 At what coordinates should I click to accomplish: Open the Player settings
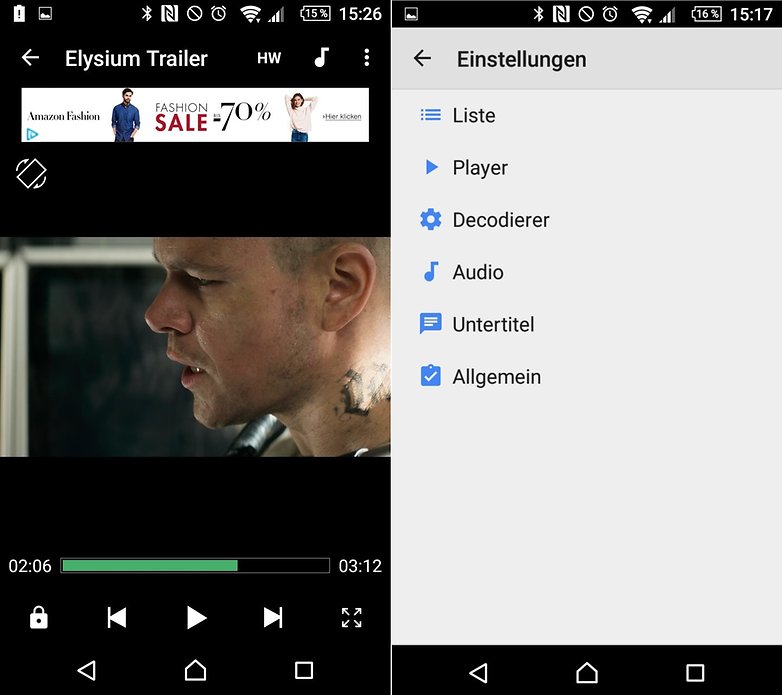point(479,168)
